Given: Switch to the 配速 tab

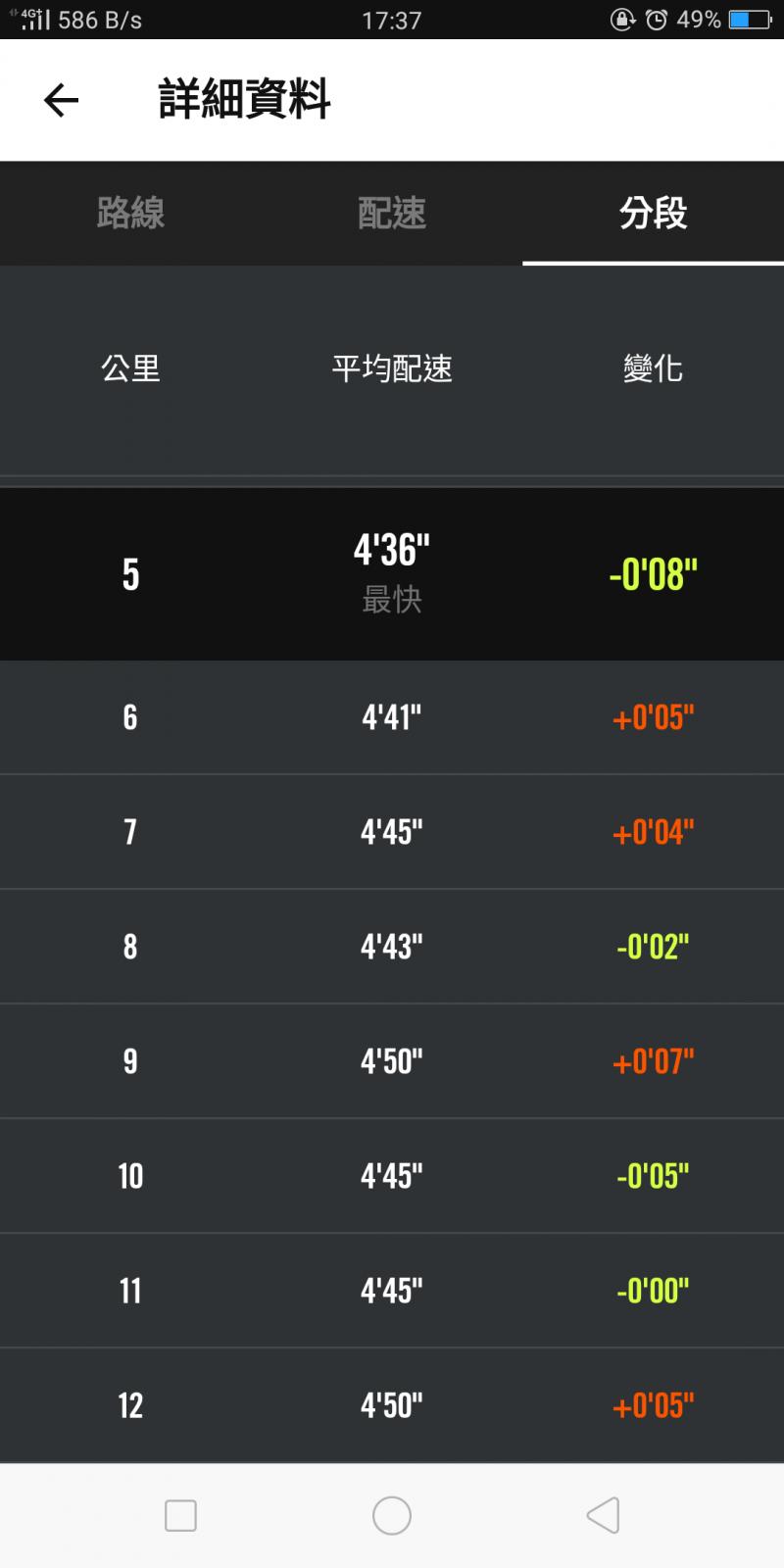Looking at the screenshot, I should coord(392,213).
